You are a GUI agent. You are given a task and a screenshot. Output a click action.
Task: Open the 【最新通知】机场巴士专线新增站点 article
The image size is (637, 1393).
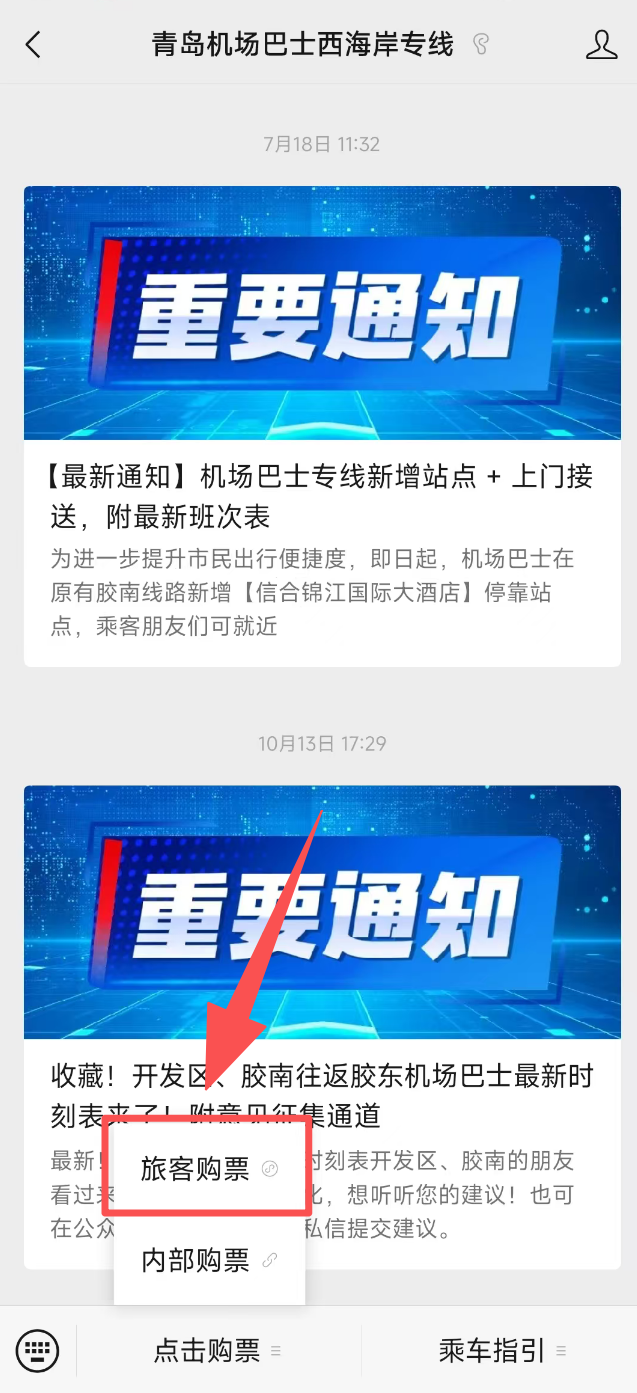[322, 426]
